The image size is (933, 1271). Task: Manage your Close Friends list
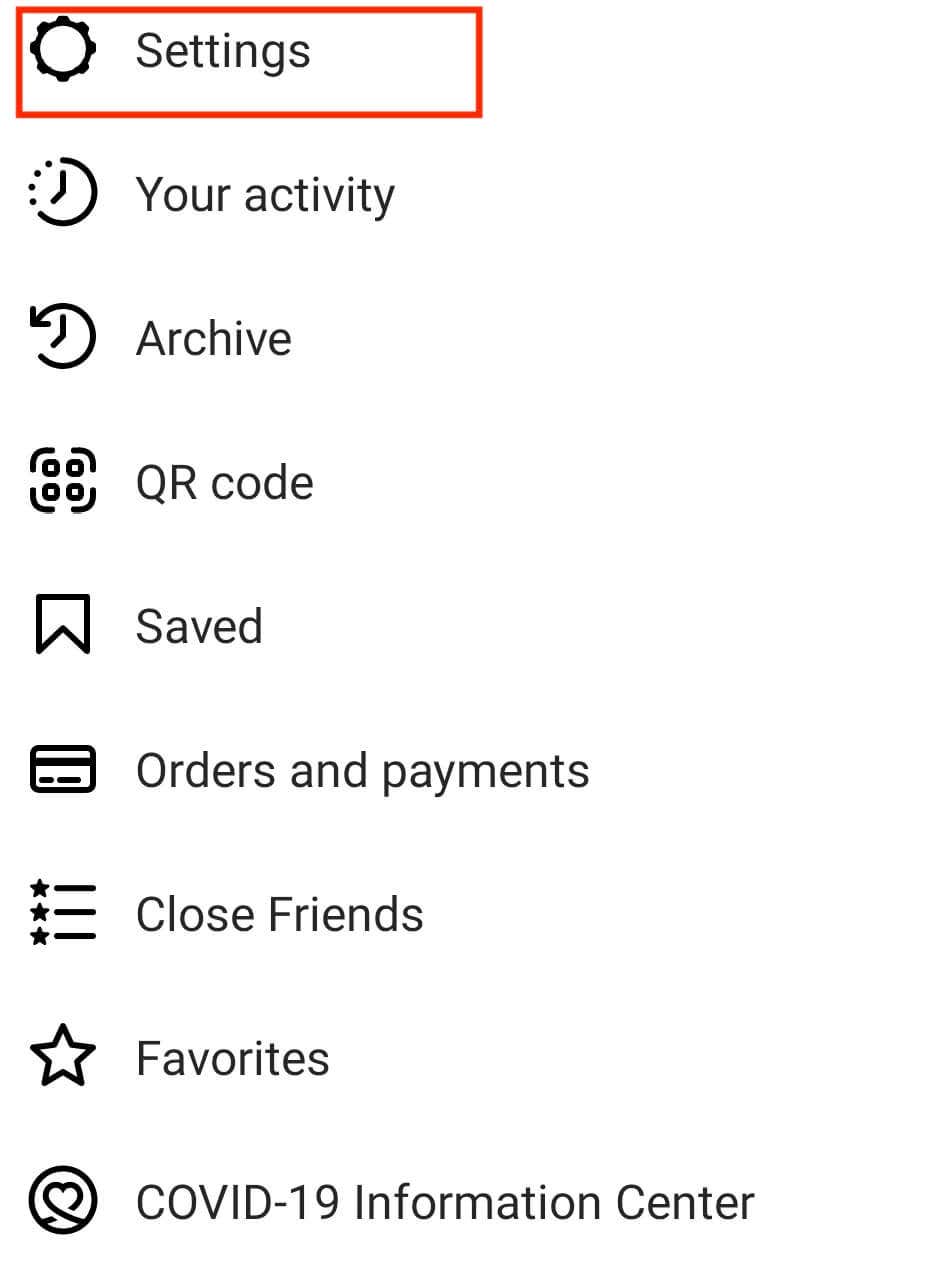(x=280, y=912)
